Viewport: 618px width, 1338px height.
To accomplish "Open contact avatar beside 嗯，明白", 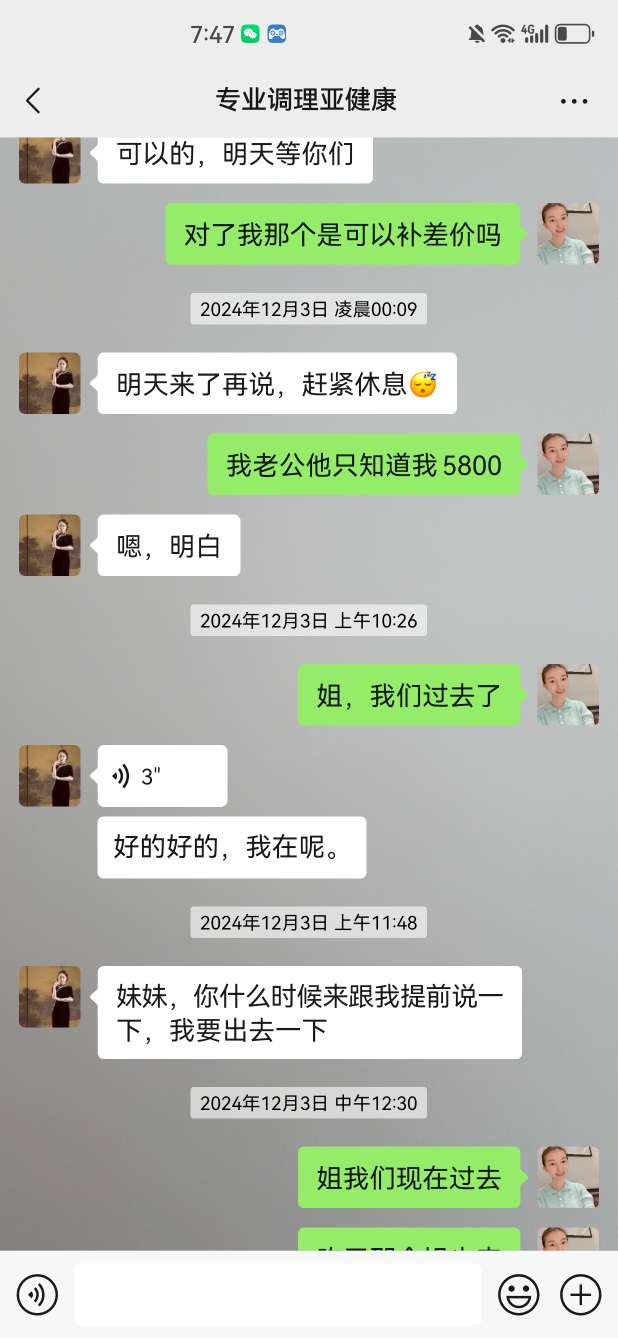I will click(49, 545).
